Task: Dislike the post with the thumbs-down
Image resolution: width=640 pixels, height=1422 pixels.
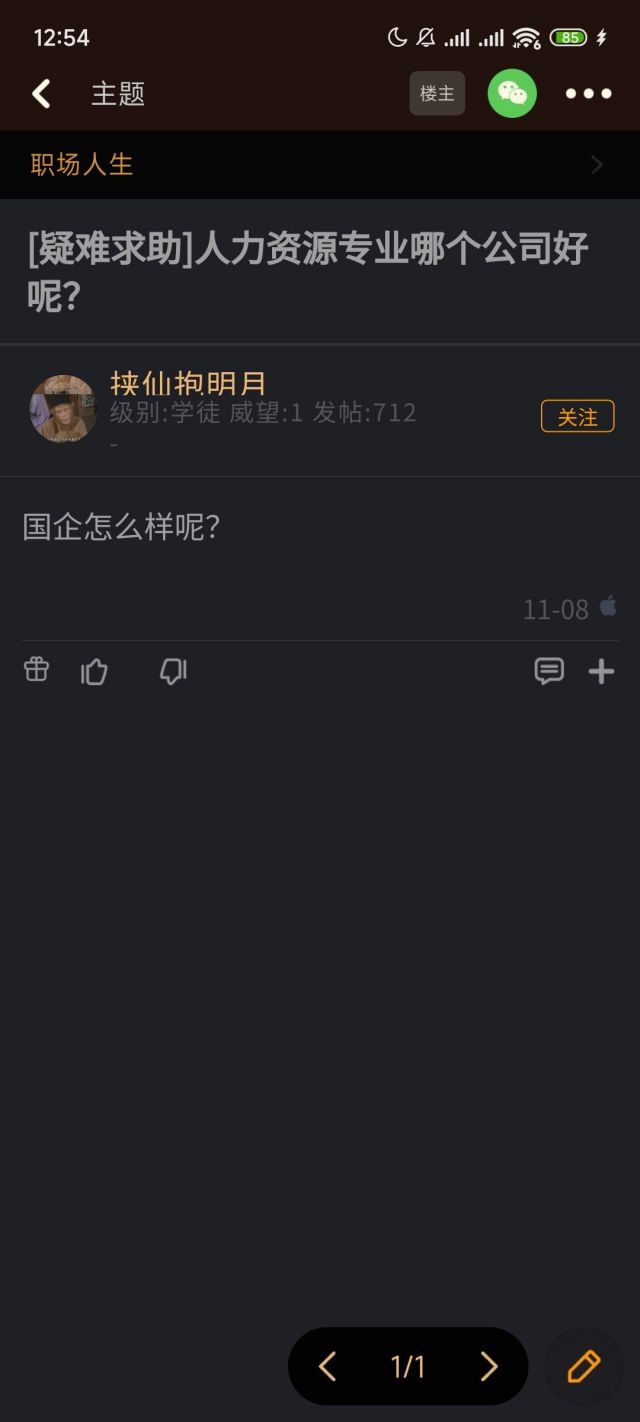Action: point(173,671)
